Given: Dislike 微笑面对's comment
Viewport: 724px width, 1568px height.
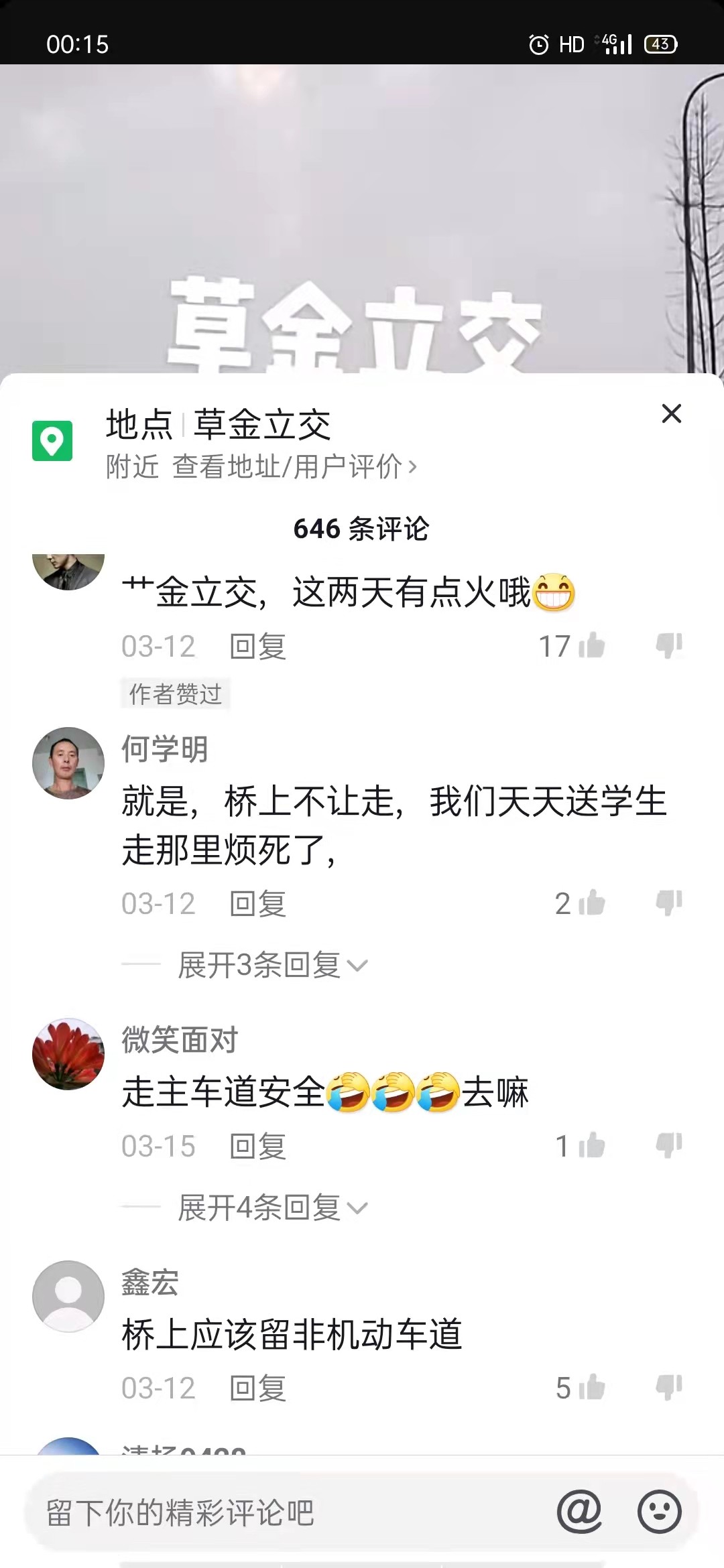Looking at the screenshot, I should (668, 1146).
